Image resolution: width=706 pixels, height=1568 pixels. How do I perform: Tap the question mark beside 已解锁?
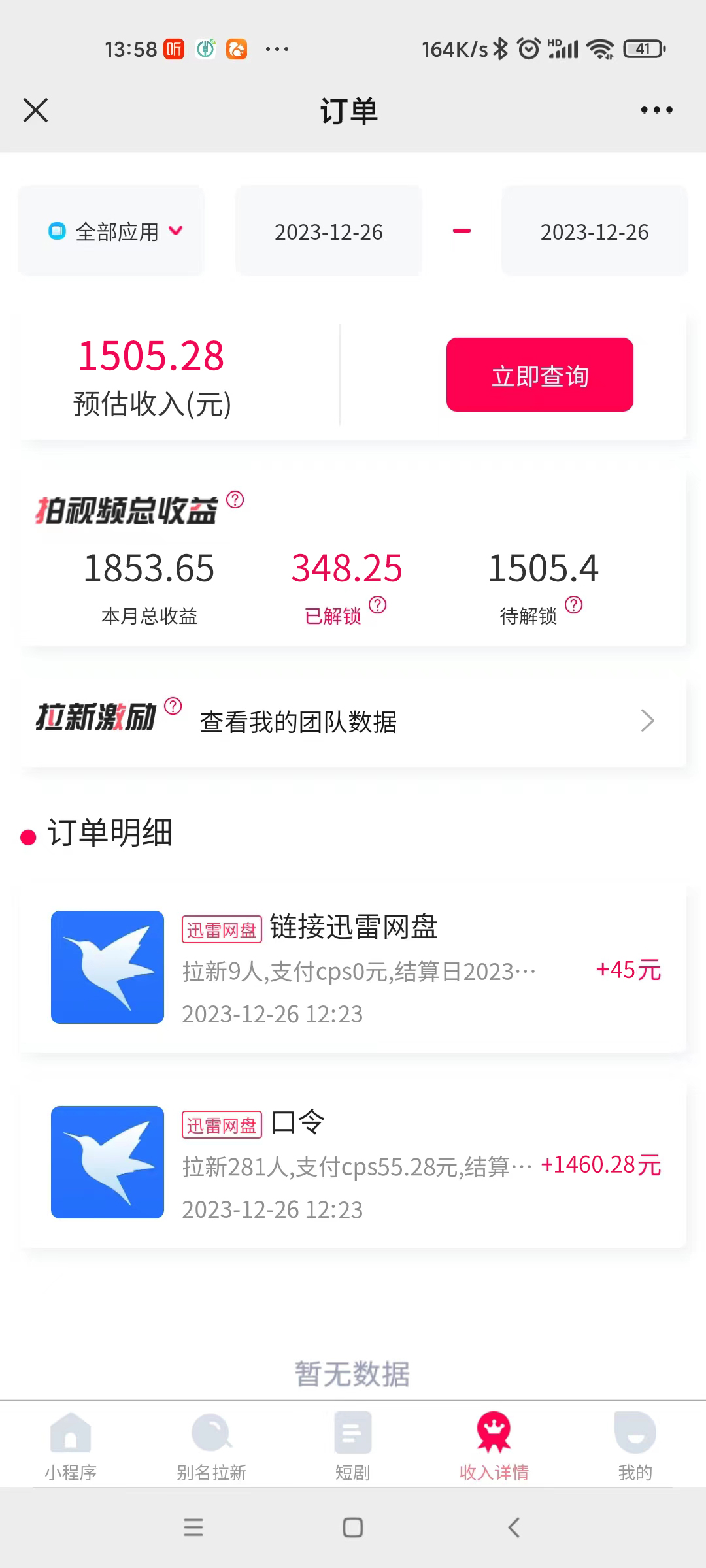(x=377, y=606)
